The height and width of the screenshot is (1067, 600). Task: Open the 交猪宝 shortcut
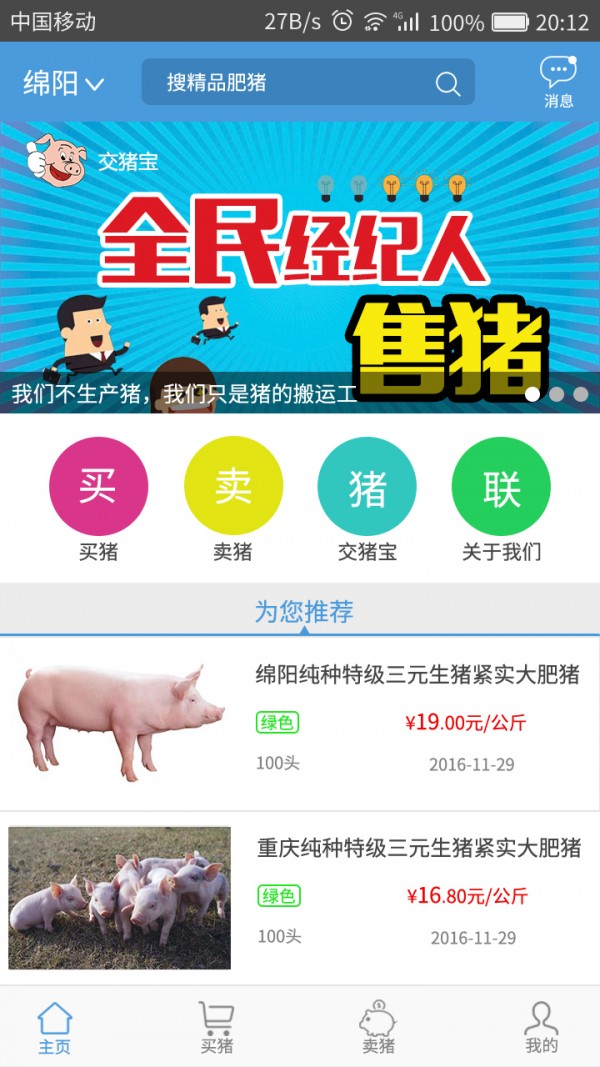(367, 487)
